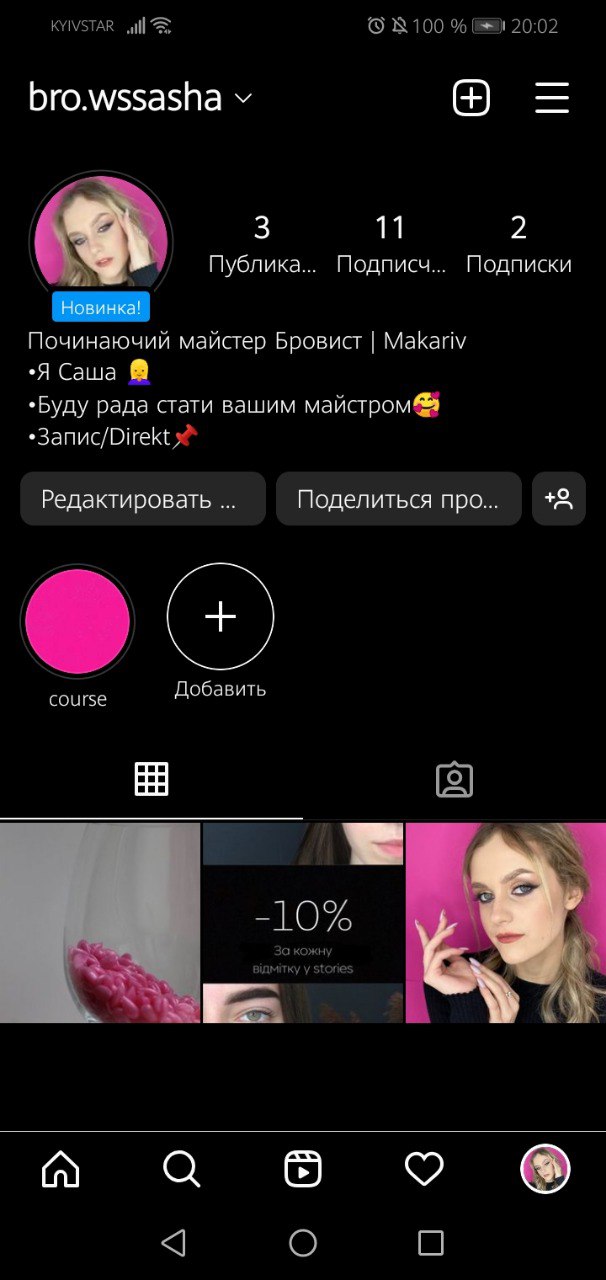Image resolution: width=606 pixels, height=1280 pixels.
Task: Switch to the tagged photos tab
Action: click(454, 779)
